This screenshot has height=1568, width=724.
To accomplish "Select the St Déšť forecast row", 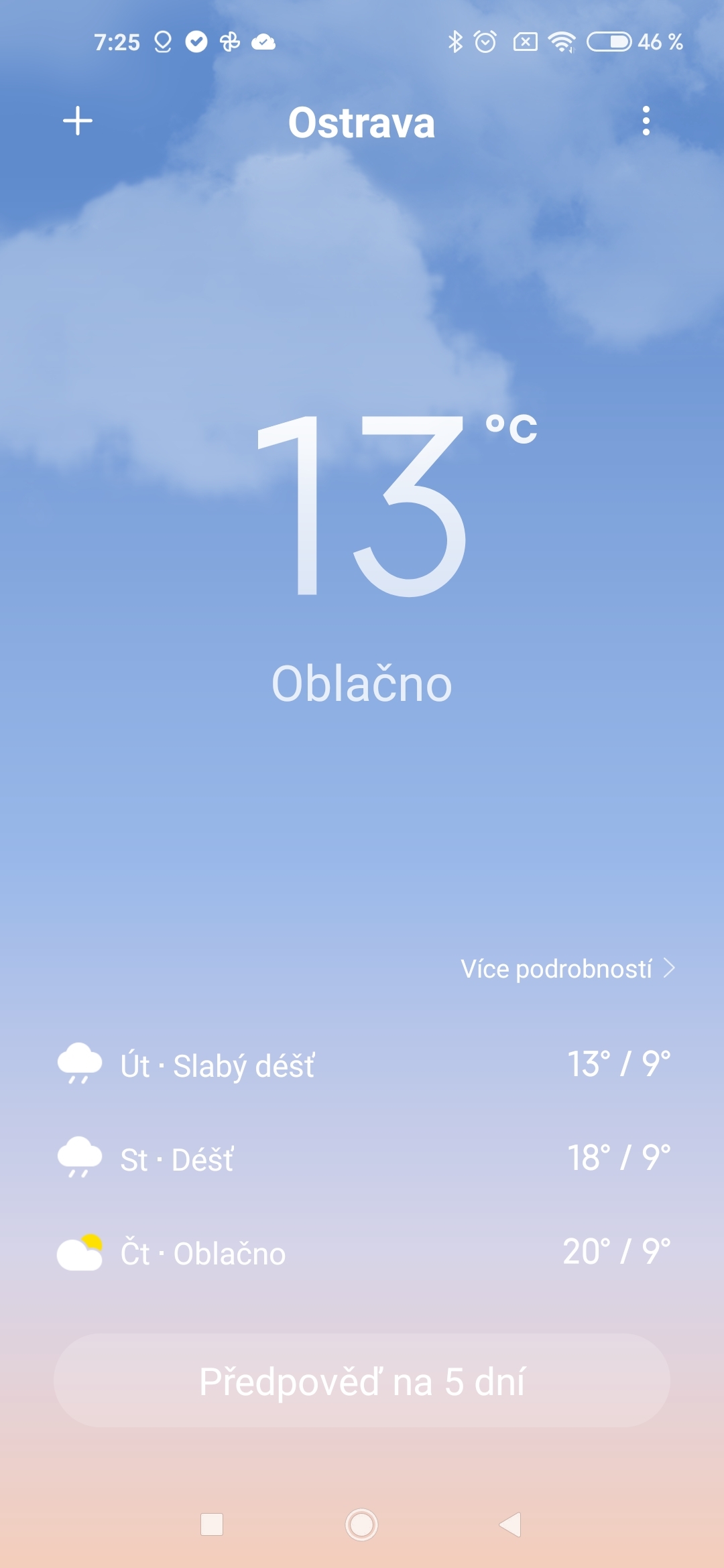I will pyautogui.click(x=362, y=1159).
